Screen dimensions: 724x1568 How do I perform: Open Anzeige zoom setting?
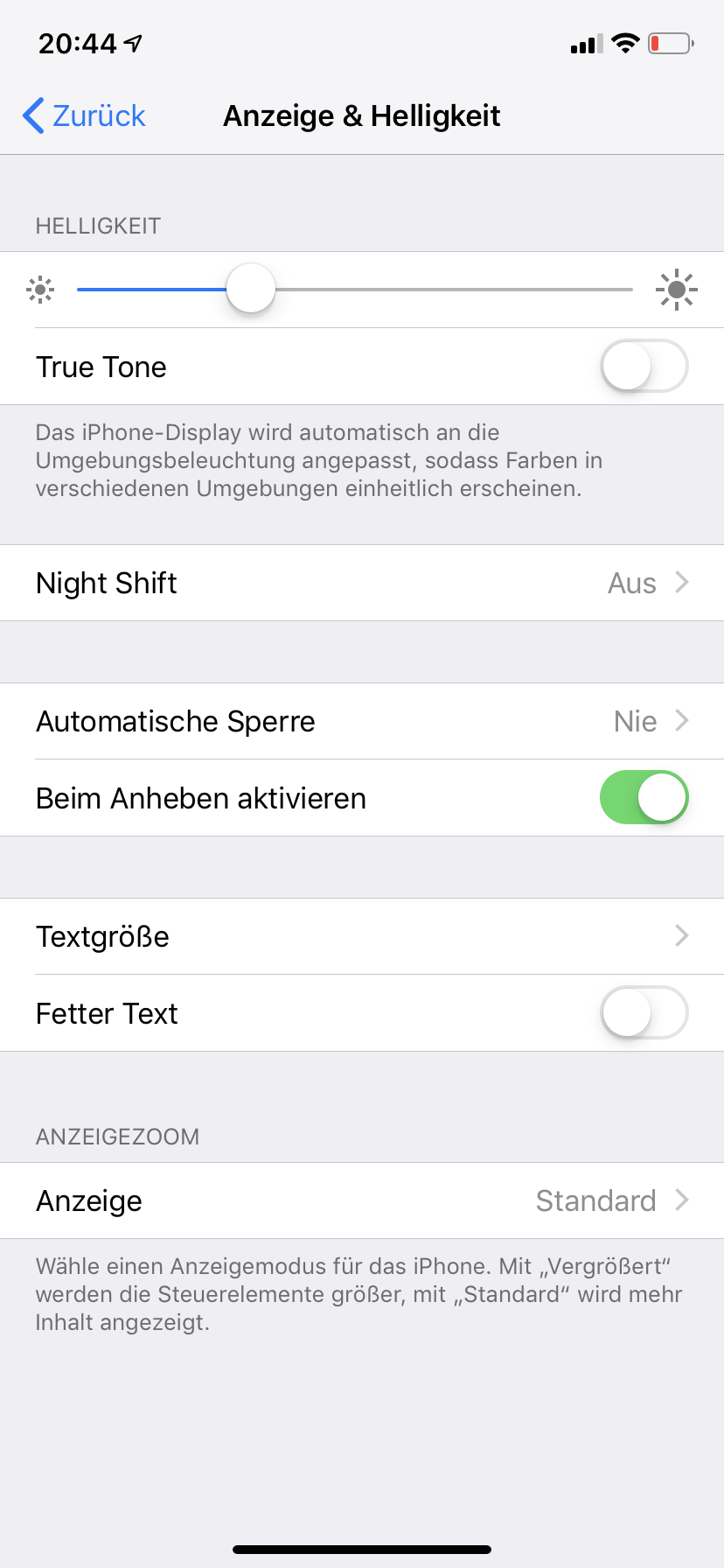click(x=362, y=1200)
